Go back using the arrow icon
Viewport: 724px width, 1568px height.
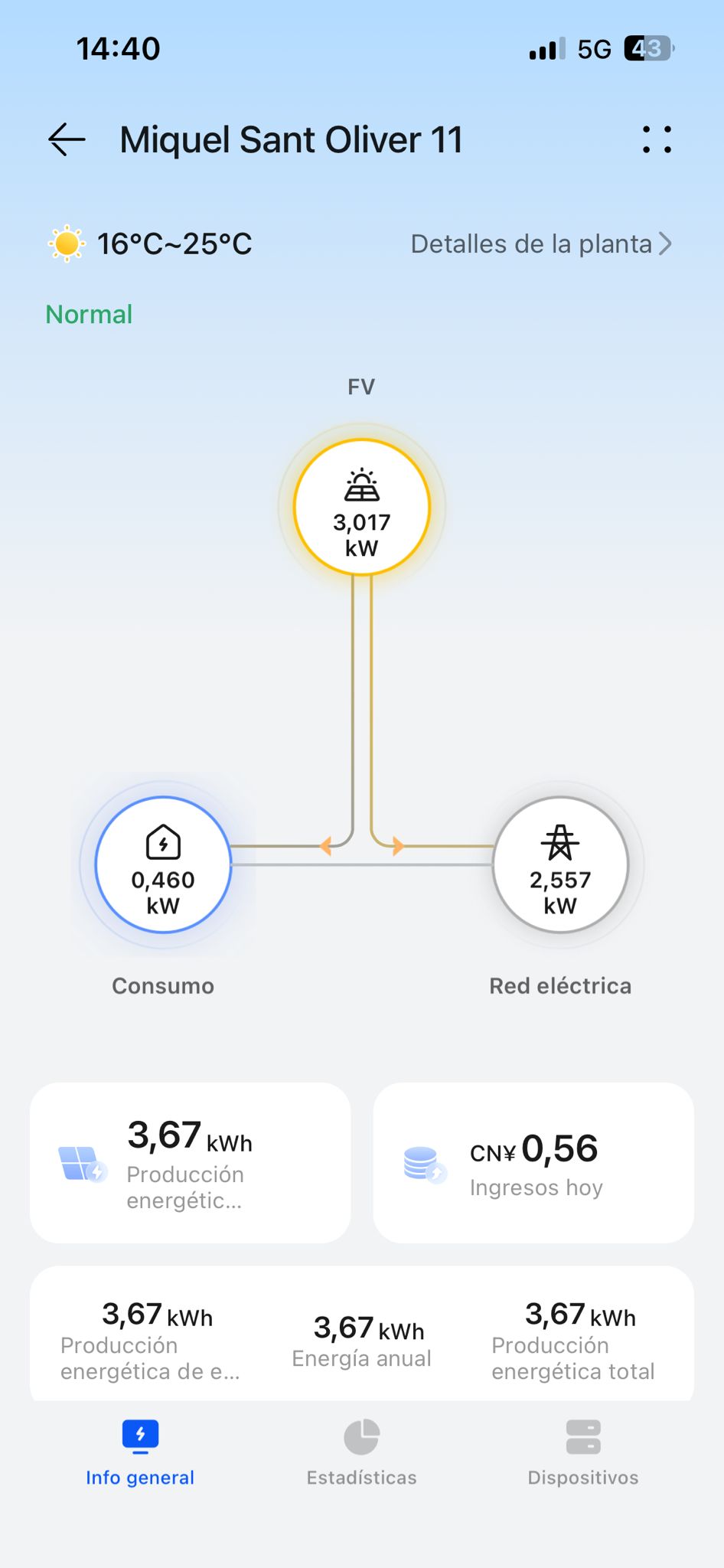tap(67, 140)
